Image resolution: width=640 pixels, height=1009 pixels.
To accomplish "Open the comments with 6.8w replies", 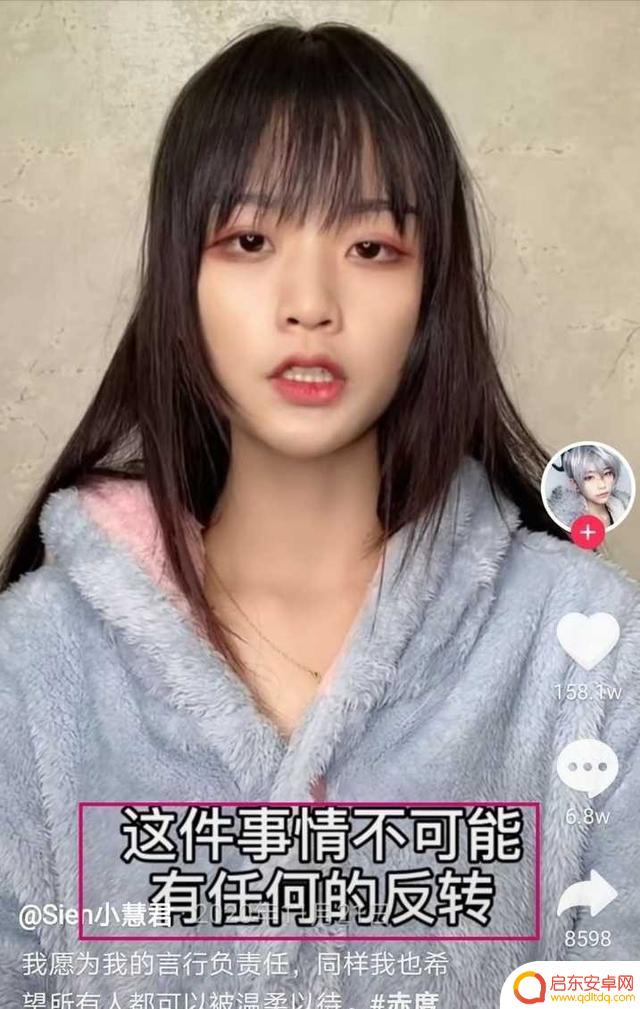I will pyautogui.click(x=587, y=770).
